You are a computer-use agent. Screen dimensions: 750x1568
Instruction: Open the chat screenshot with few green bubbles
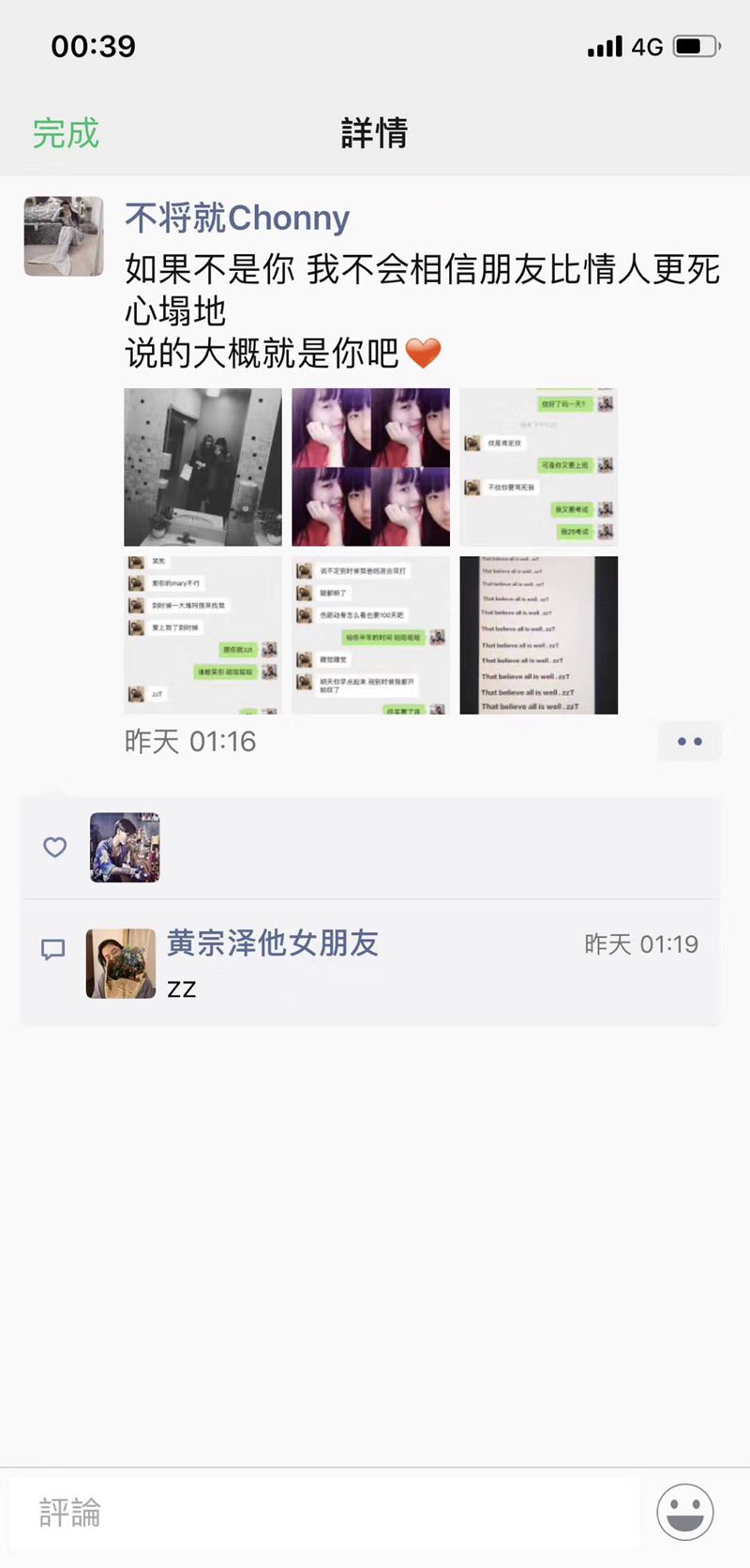point(538,467)
